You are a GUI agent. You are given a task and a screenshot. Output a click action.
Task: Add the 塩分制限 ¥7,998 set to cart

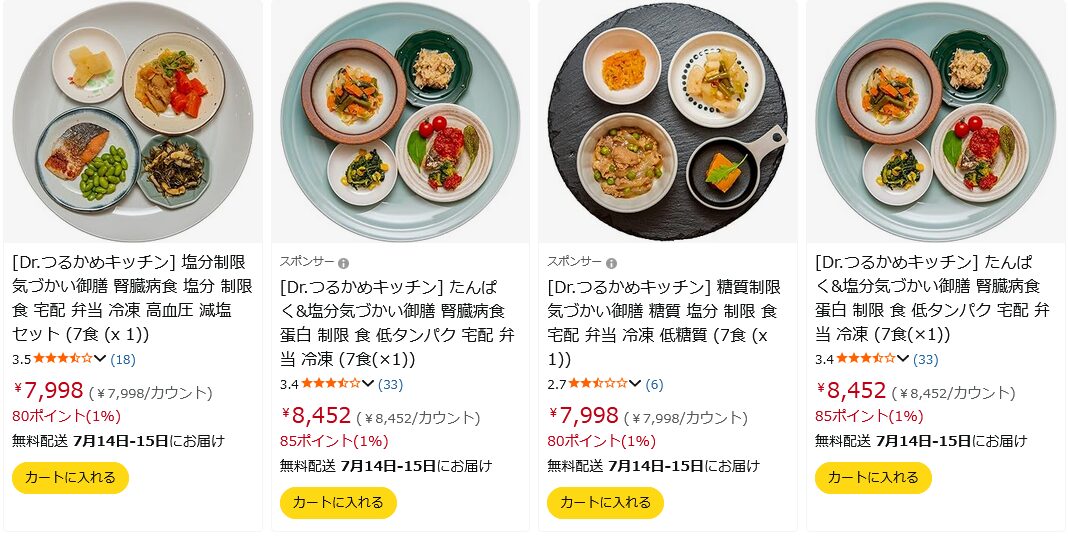point(70,477)
